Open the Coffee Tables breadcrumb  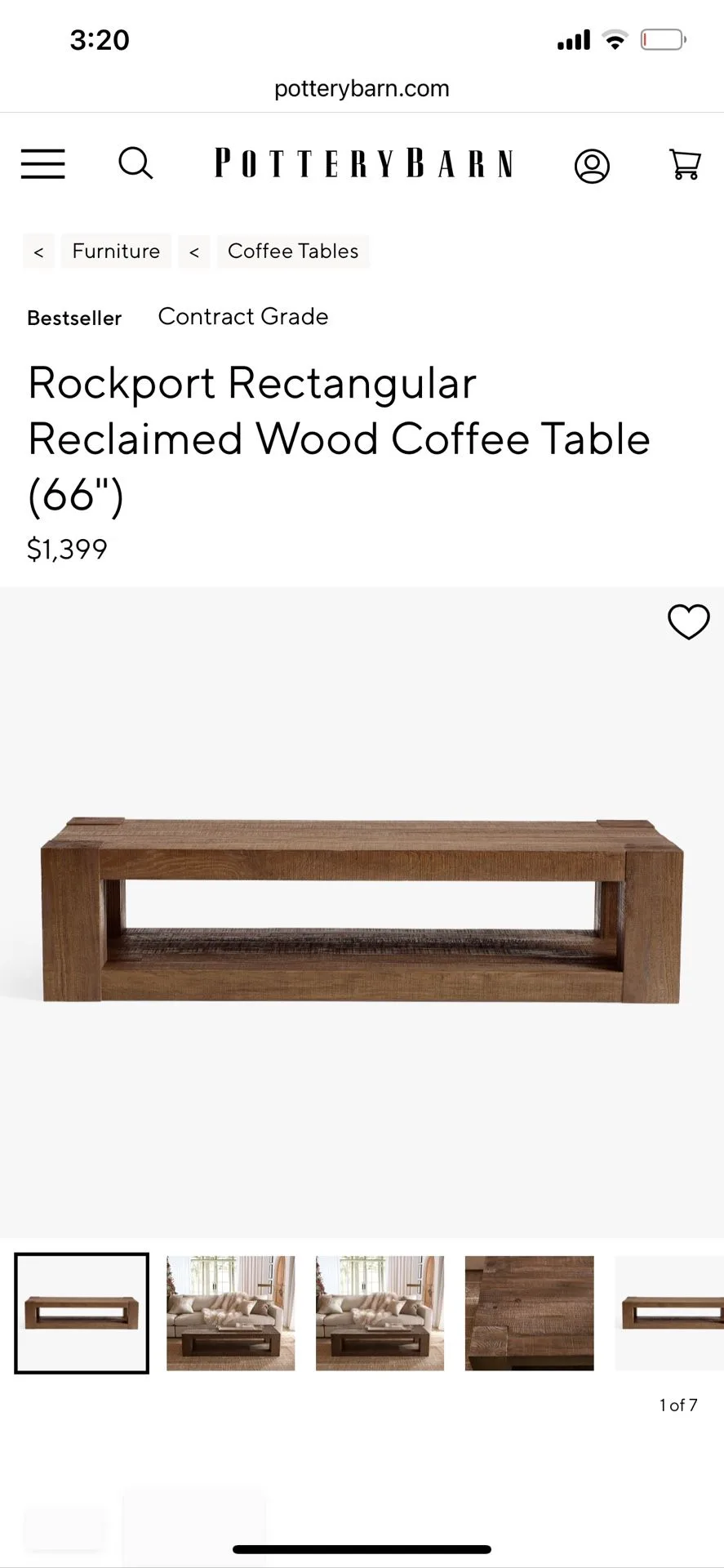[293, 252]
